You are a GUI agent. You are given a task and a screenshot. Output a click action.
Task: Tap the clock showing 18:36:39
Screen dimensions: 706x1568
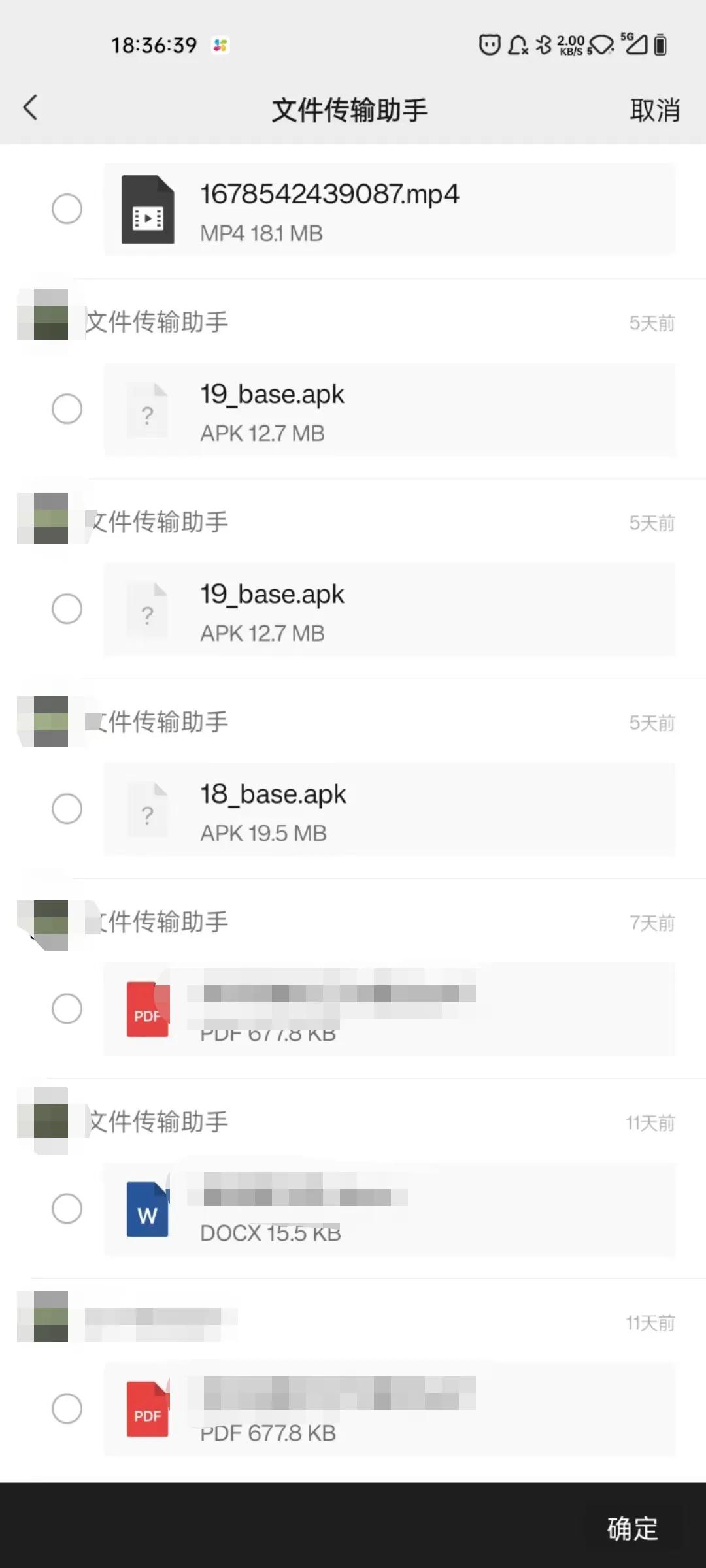(154, 44)
